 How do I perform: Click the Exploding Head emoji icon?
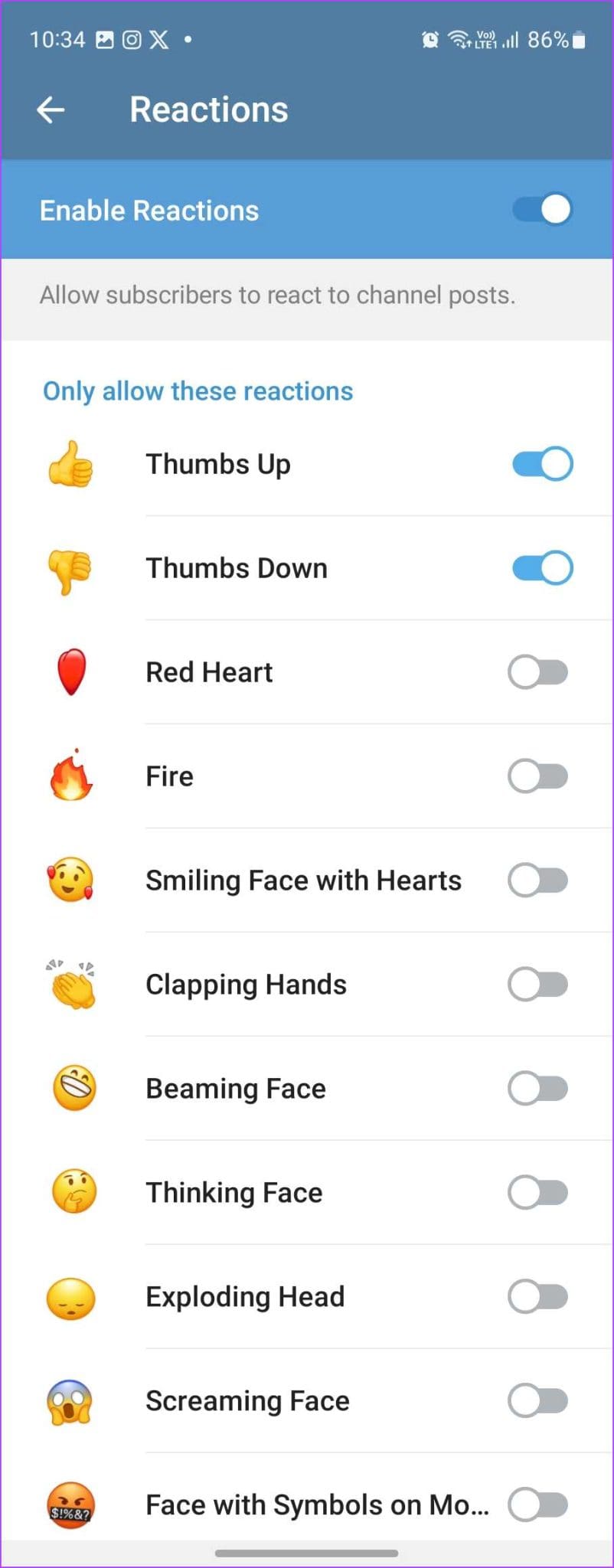pyautogui.click(x=71, y=1296)
